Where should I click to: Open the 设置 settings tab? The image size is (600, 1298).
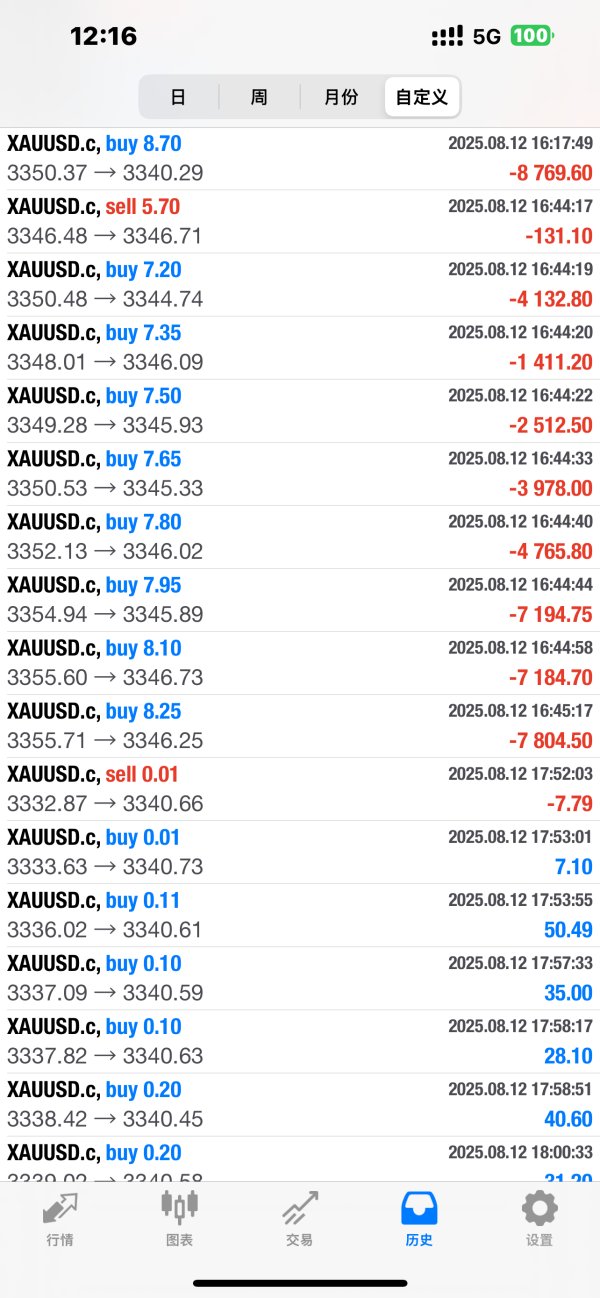(539, 1218)
